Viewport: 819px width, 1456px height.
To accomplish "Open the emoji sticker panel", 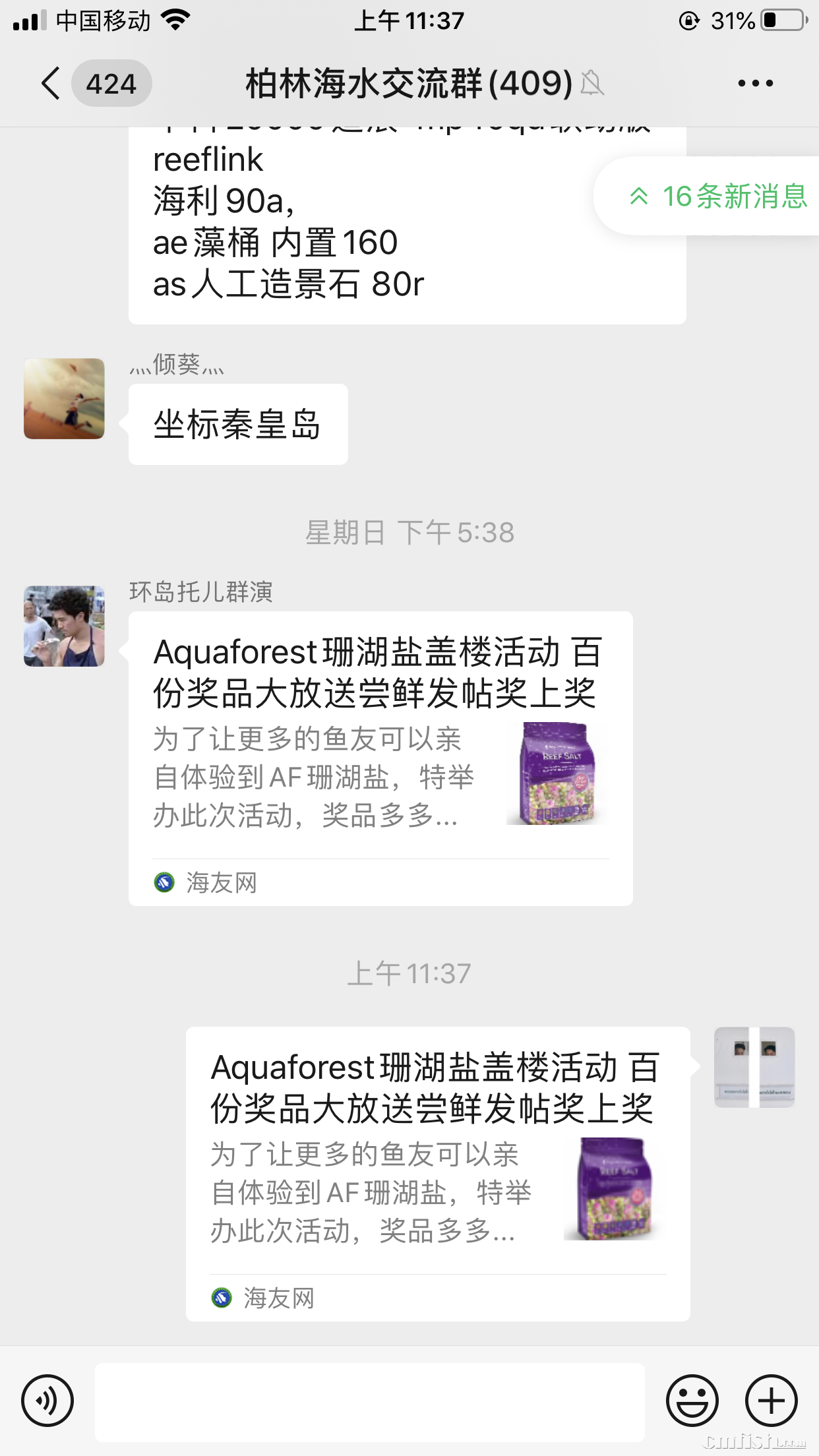I will tap(692, 1401).
